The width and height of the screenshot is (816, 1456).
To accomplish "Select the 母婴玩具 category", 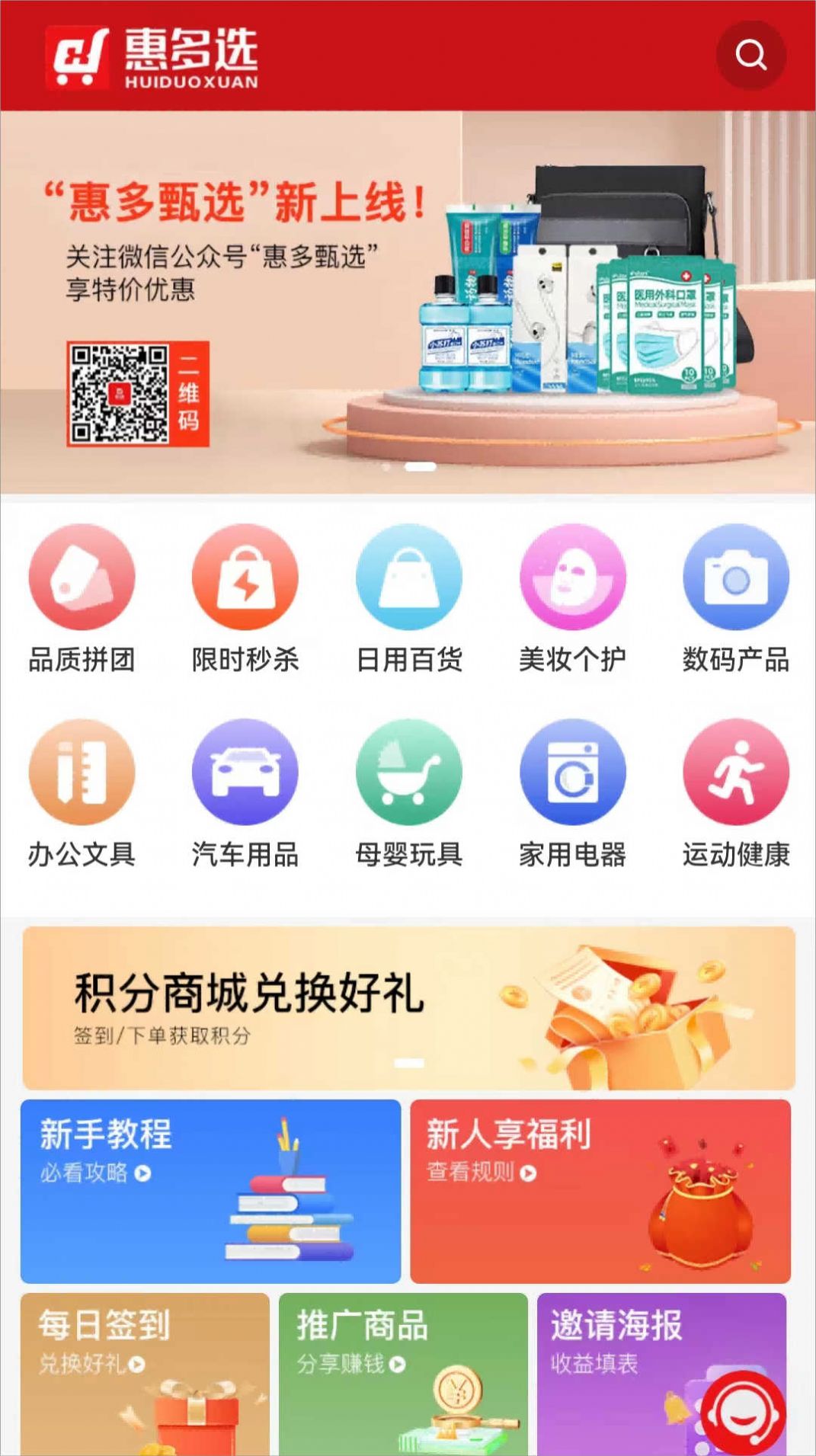I will tap(408, 792).
